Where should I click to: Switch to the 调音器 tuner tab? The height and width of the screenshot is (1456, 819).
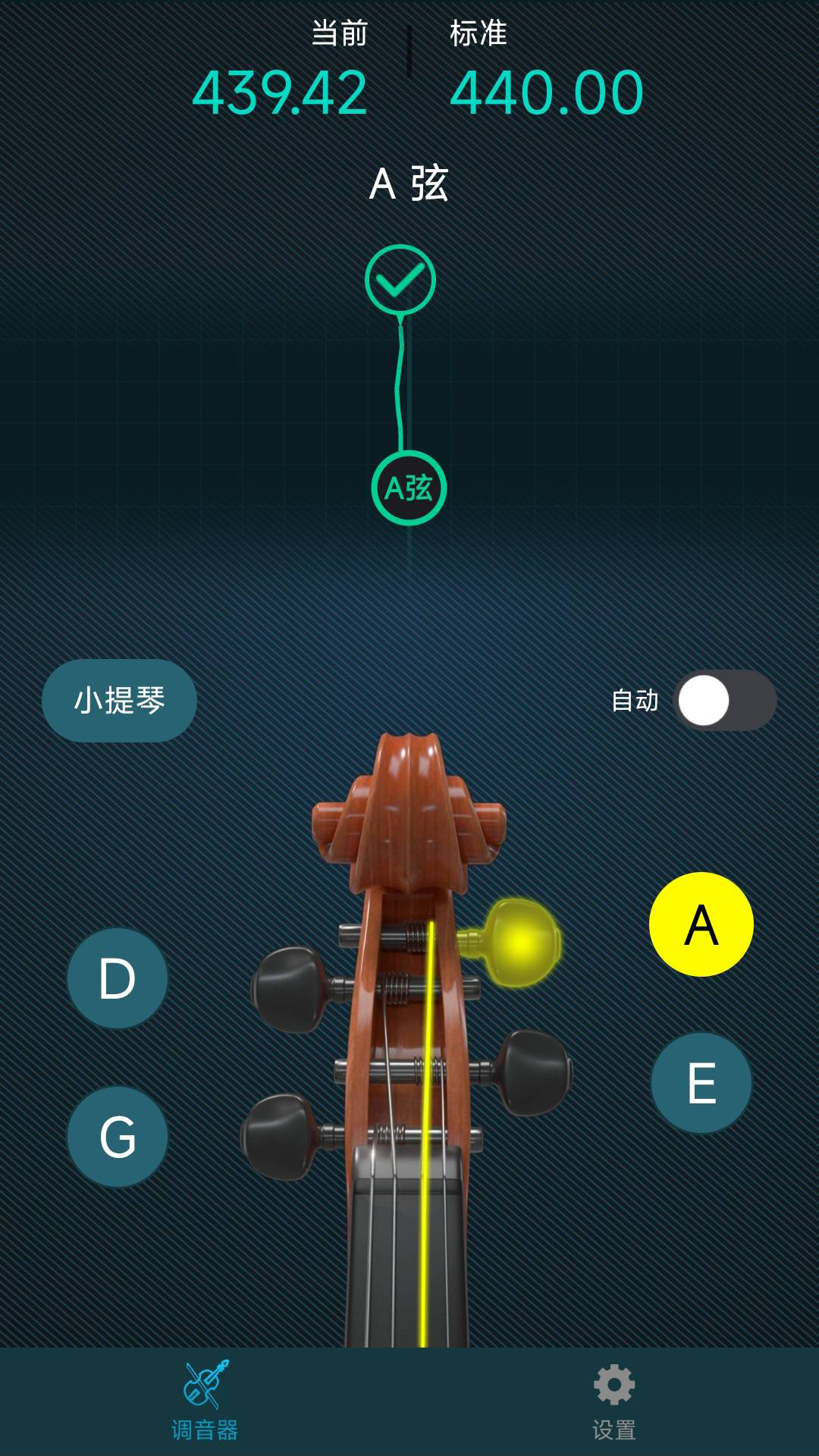205,1401
